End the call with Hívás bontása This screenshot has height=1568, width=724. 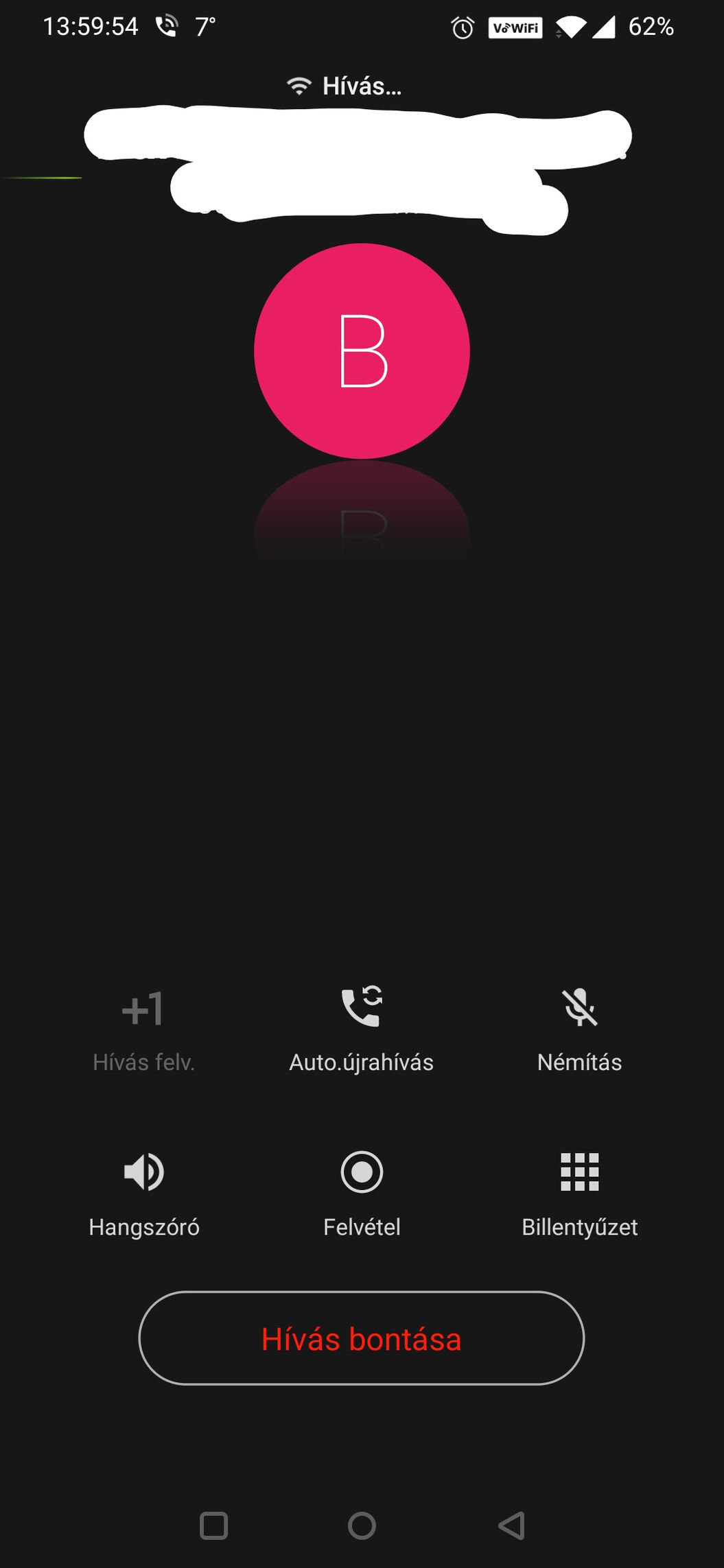[x=362, y=1338]
